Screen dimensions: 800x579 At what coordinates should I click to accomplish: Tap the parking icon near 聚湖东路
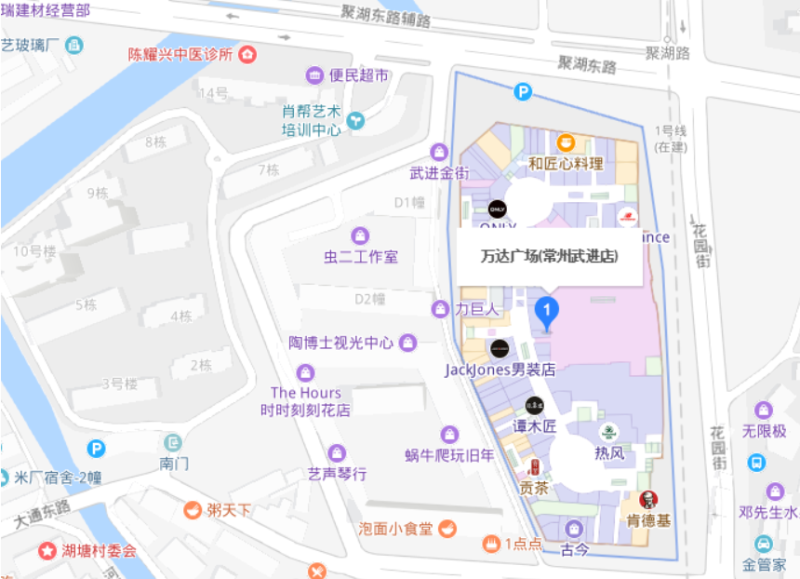[521, 92]
